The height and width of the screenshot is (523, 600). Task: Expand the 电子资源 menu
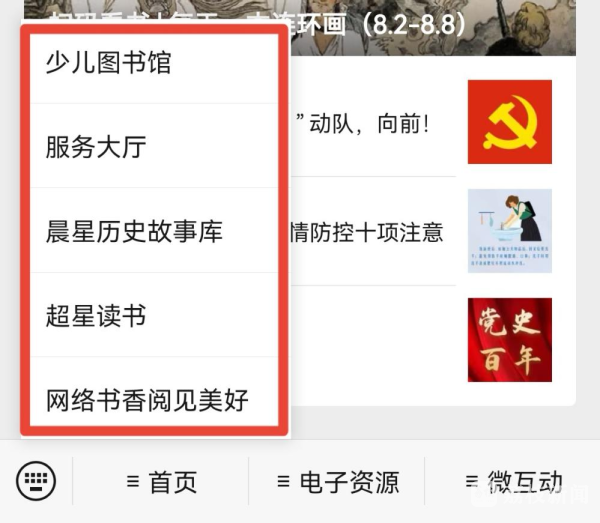click(x=338, y=482)
